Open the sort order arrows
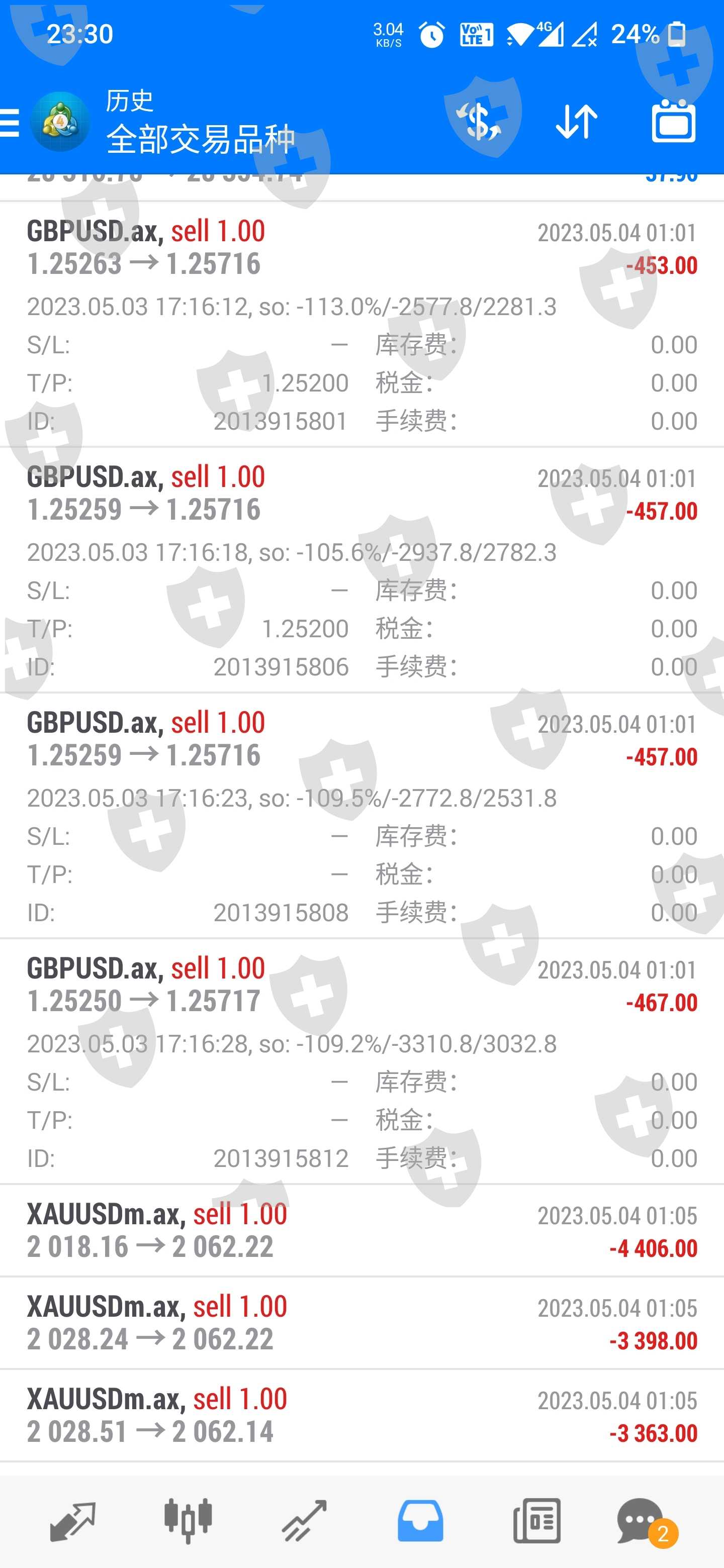Viewport: 724px width, 1568px height. coord(576,121)
